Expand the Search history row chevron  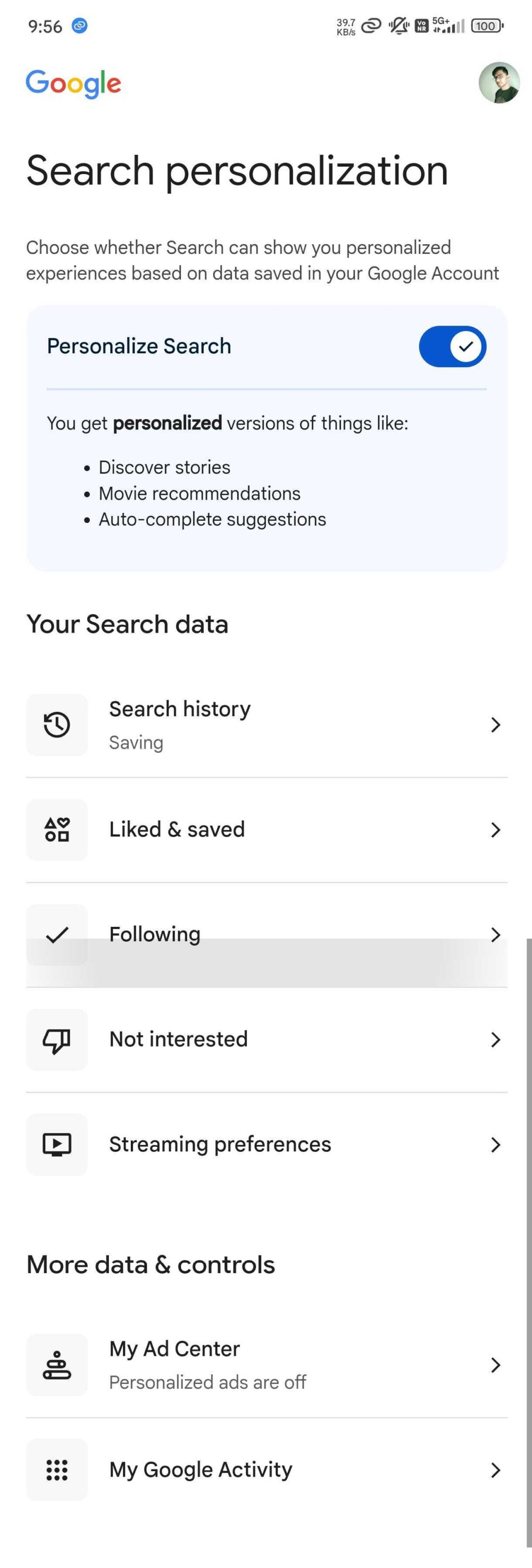tap(495, 724)
